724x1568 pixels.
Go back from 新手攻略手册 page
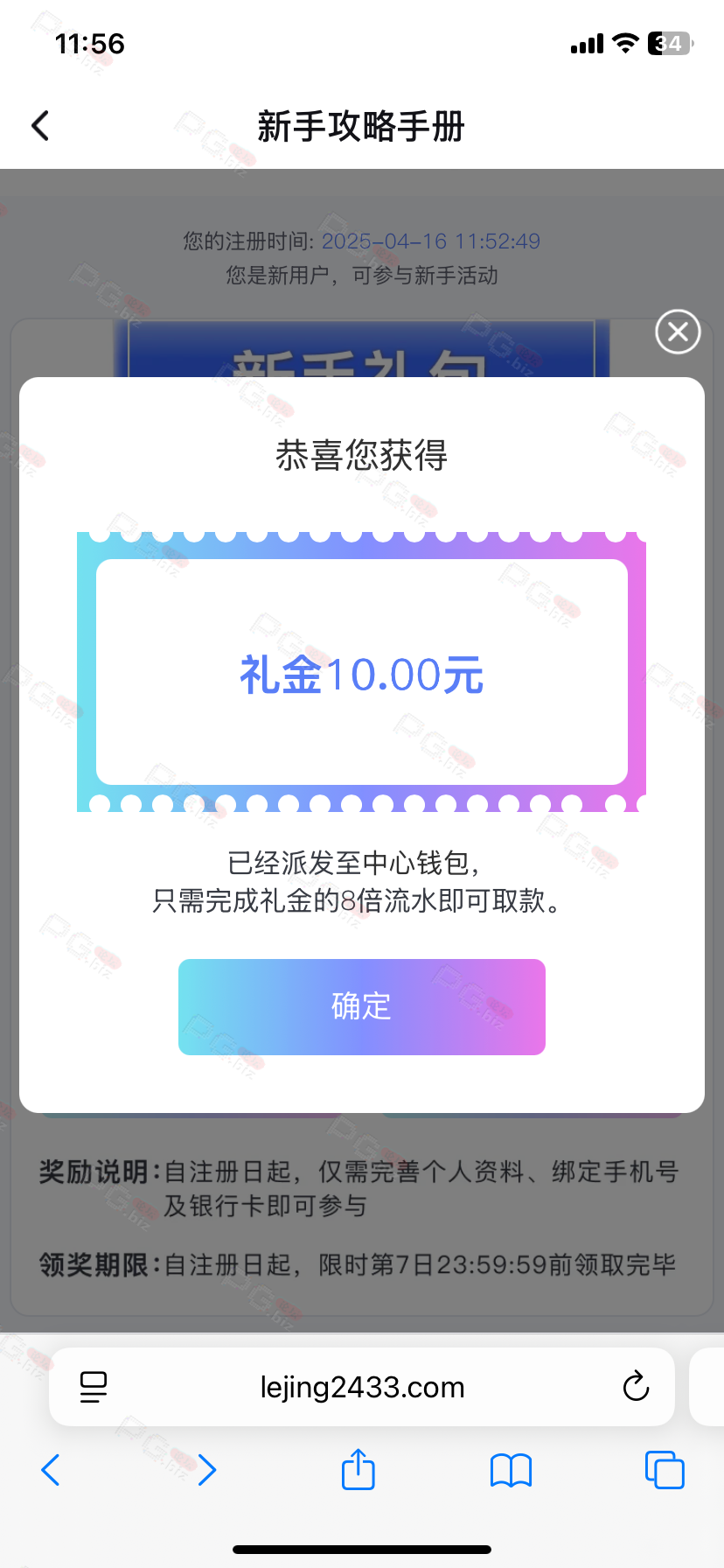click(x=40, y=126)
